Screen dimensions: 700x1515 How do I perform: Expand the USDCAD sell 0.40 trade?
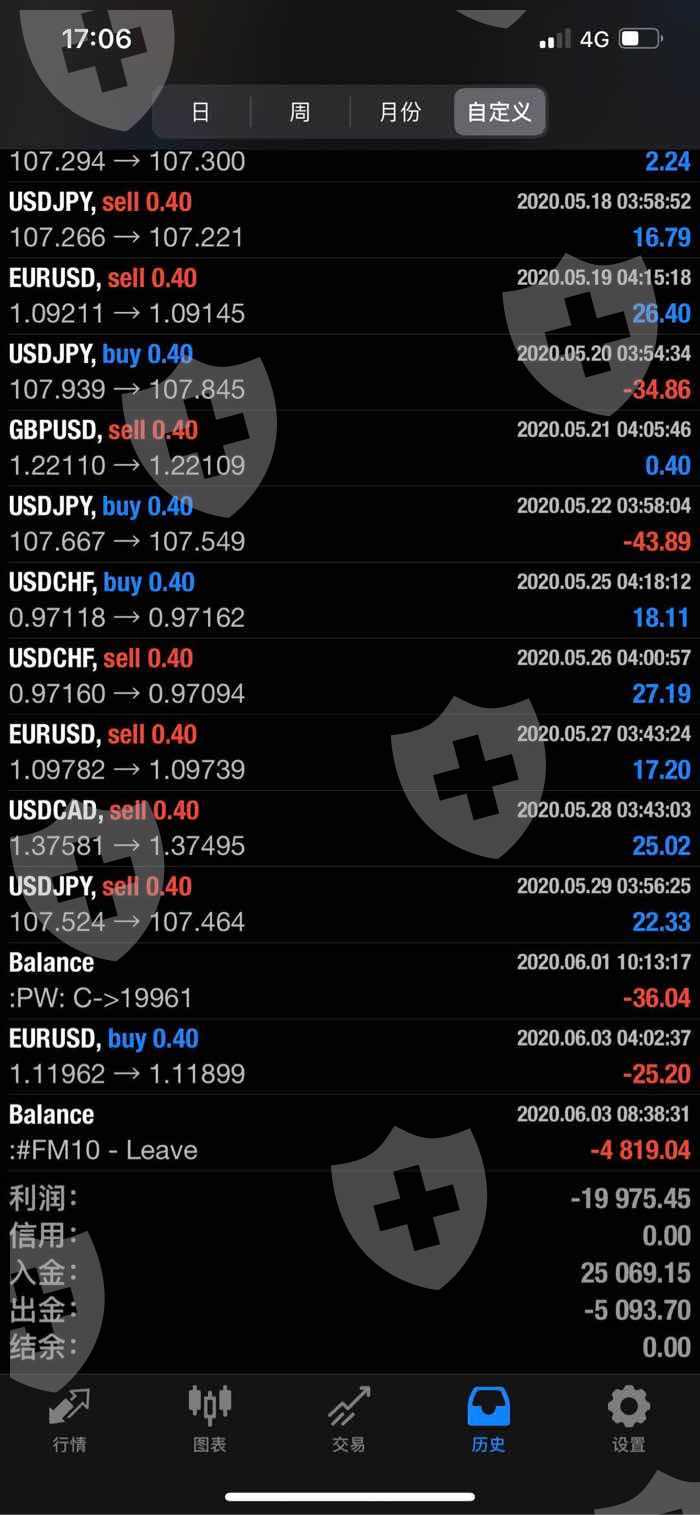click(x=350, y=828)
